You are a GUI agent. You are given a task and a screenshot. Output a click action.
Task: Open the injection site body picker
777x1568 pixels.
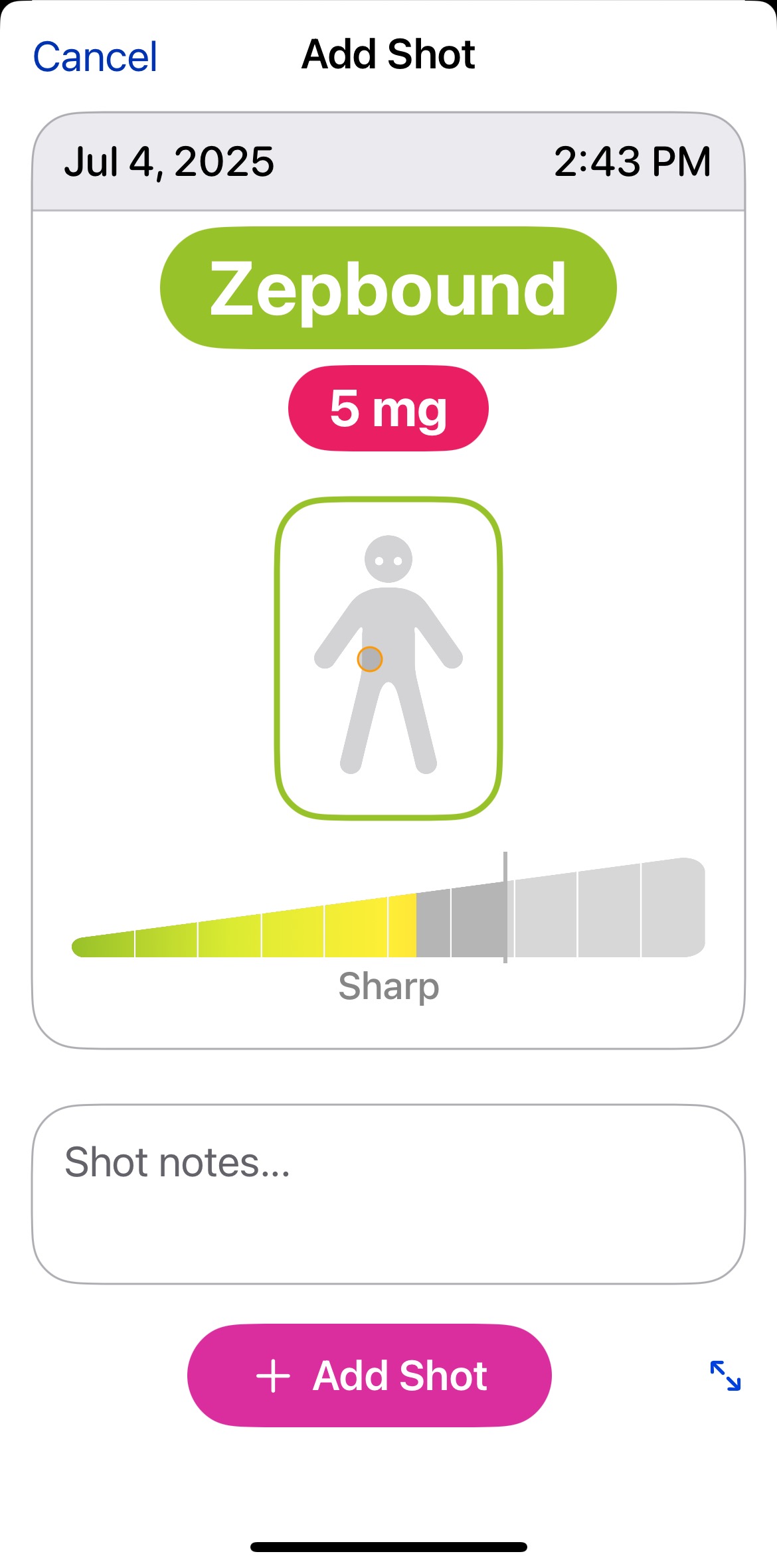(388, 658)
